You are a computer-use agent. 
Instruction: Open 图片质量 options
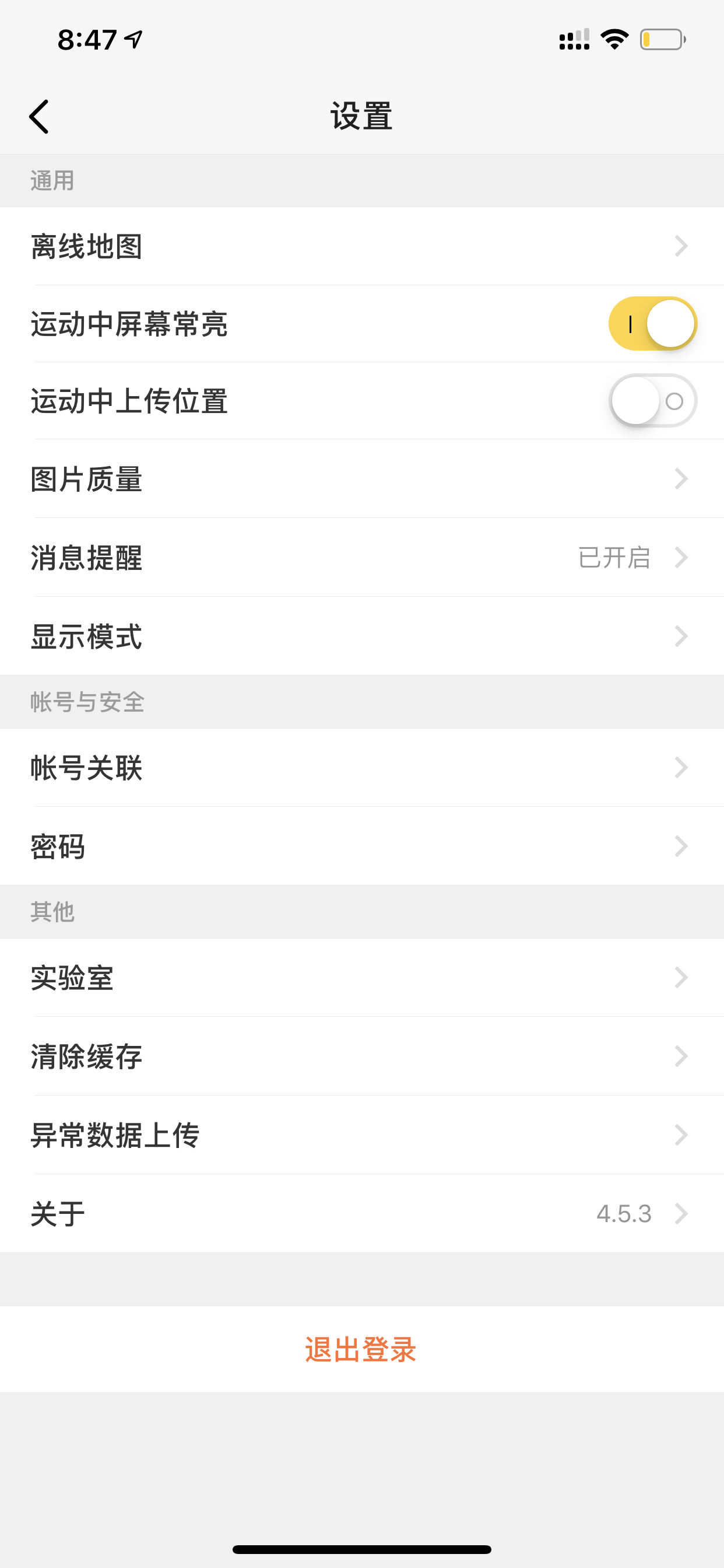point(362,478)
